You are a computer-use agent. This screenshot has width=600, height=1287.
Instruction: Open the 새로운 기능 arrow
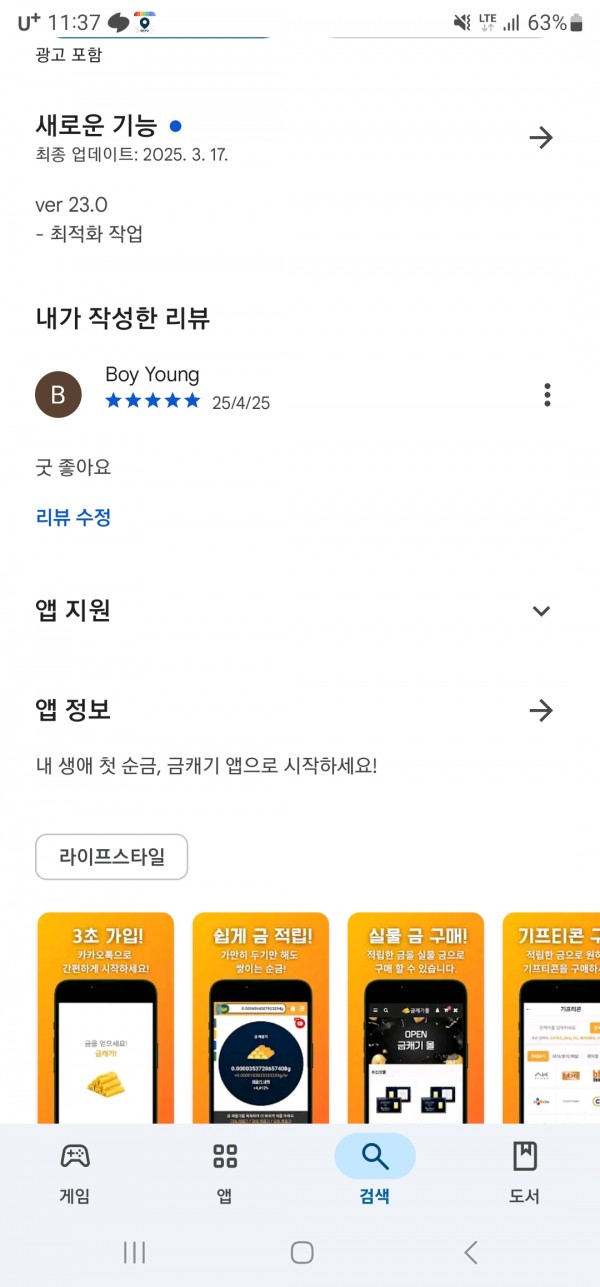(541, 138)
